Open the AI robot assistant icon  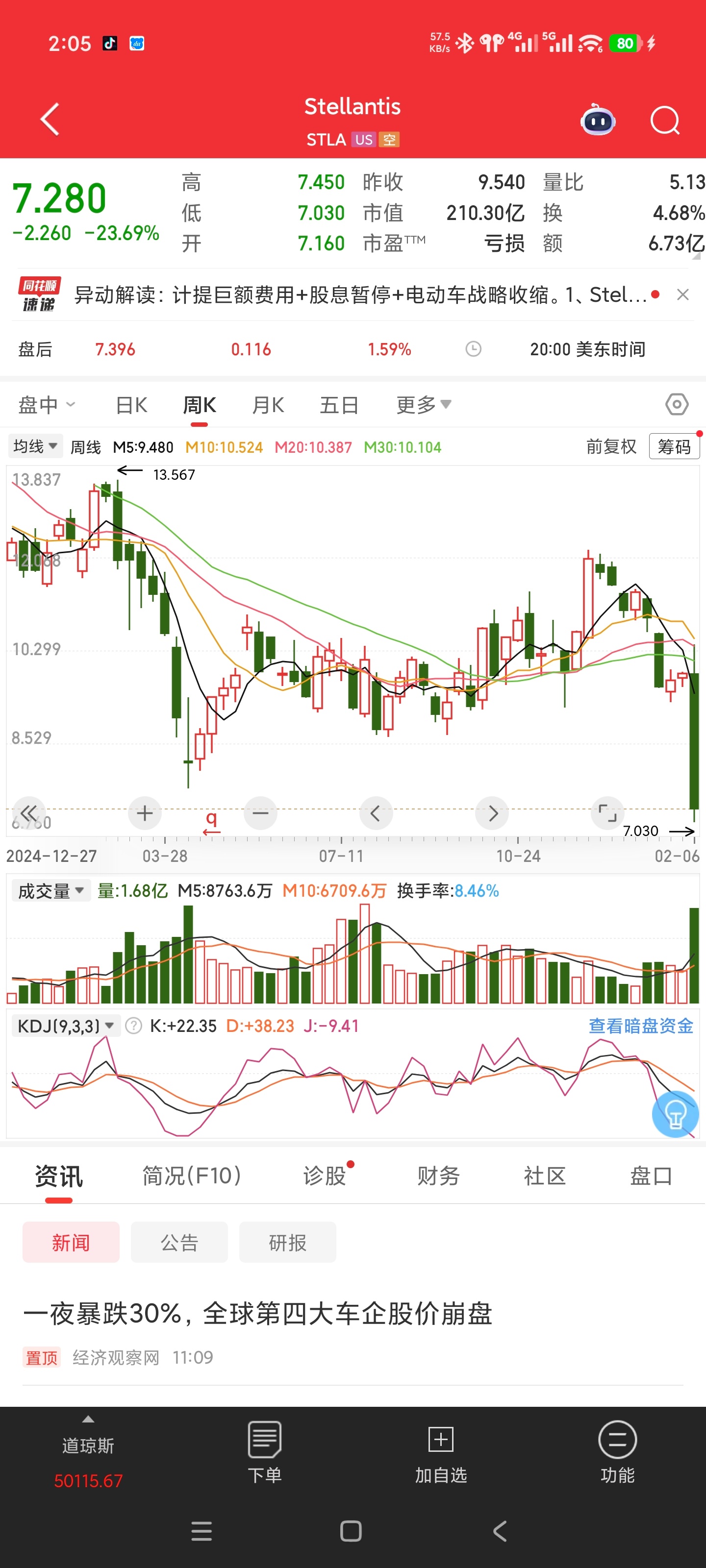598,121
